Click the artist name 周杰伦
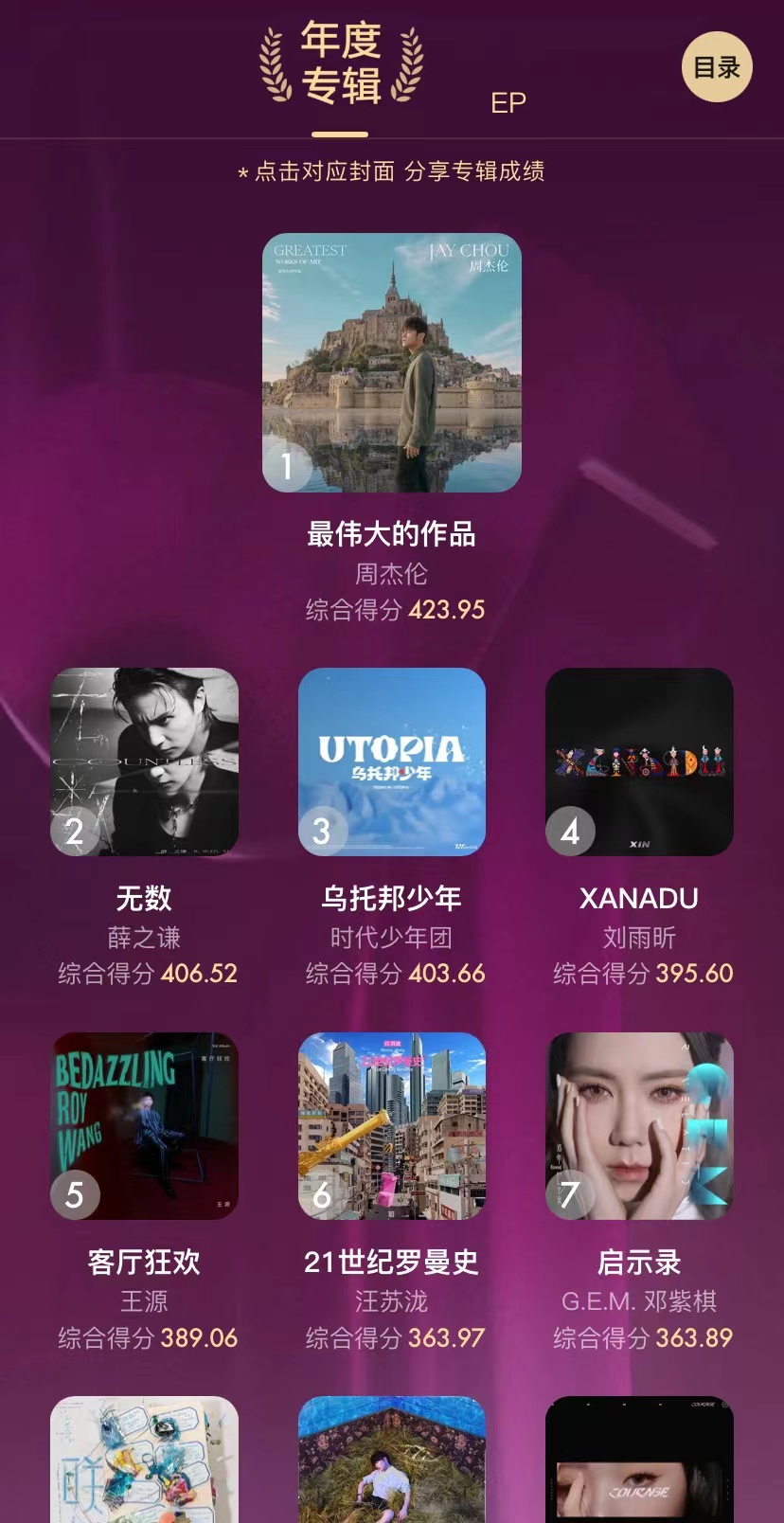The width and height of the screenshot is (784, 1523). [x=392, y=574]
